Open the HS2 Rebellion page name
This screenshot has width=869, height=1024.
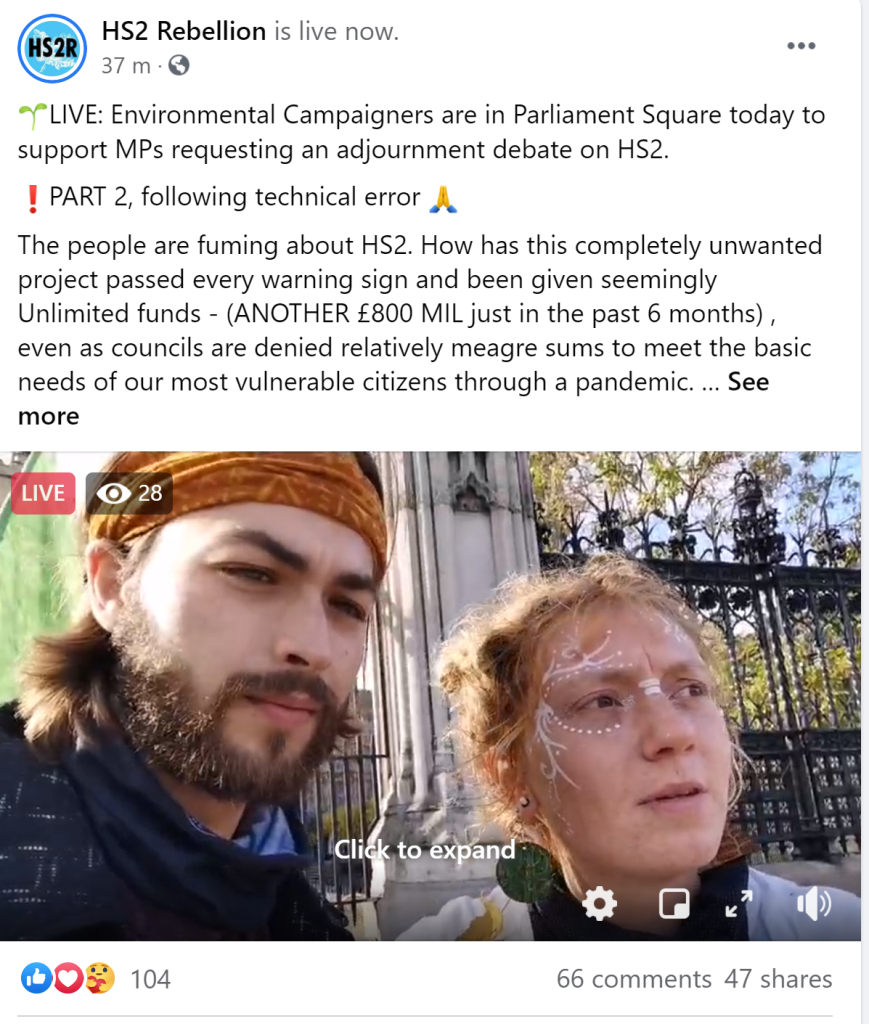coord(184,31)
